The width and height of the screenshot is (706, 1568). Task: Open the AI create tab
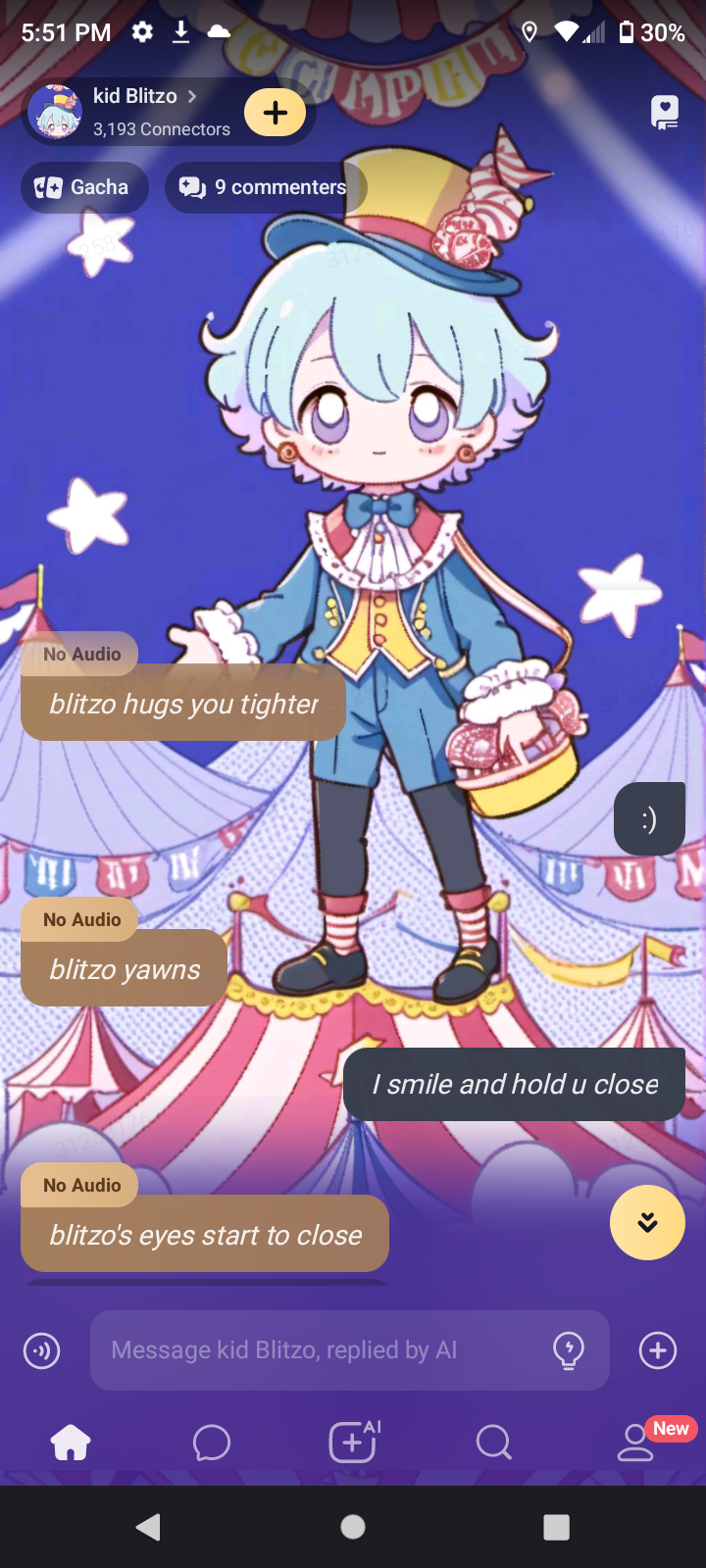coord(353,1443)
